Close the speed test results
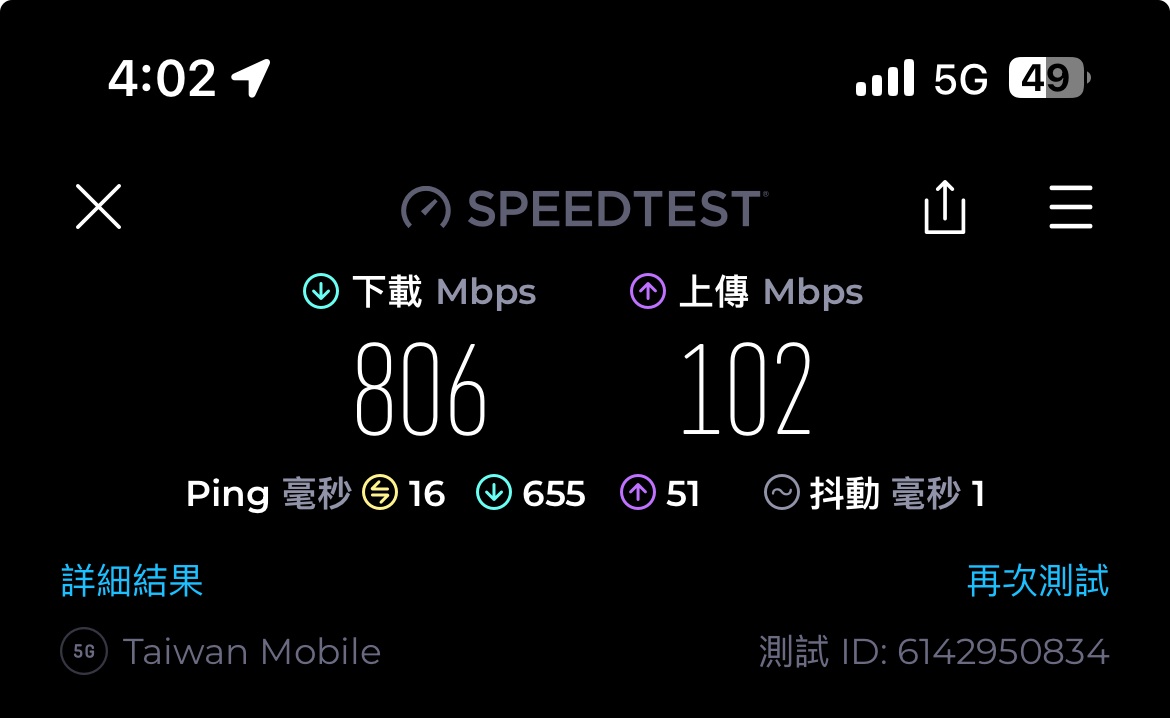This screenshot has height=718, width=1170. [98, 207]
